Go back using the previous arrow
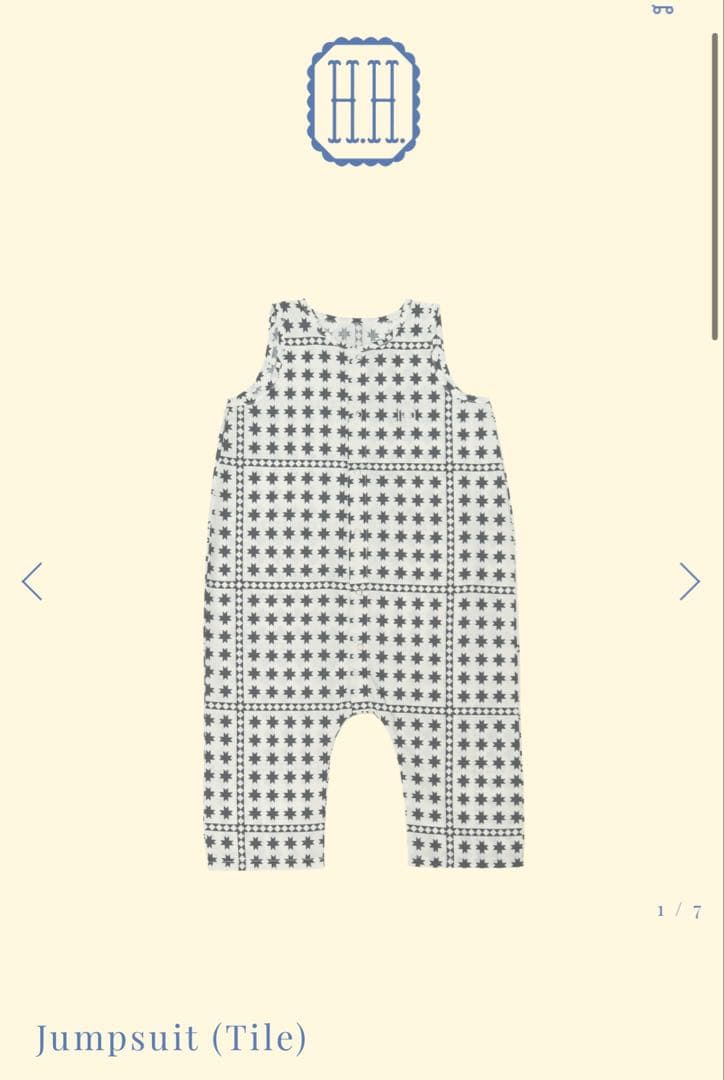The width and height of the screenshot is (724, 1080). pyautogui.click(x=32, y=580)
